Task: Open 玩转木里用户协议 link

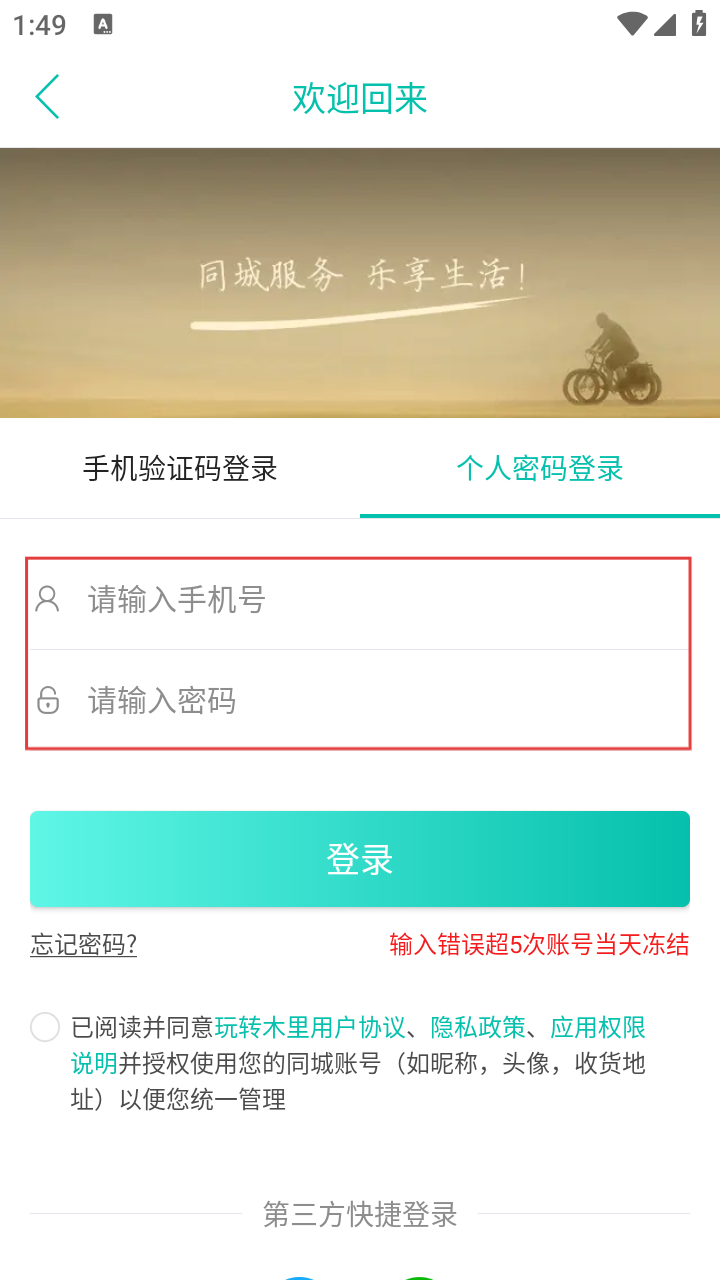Action: click(x=310, y=1027)
